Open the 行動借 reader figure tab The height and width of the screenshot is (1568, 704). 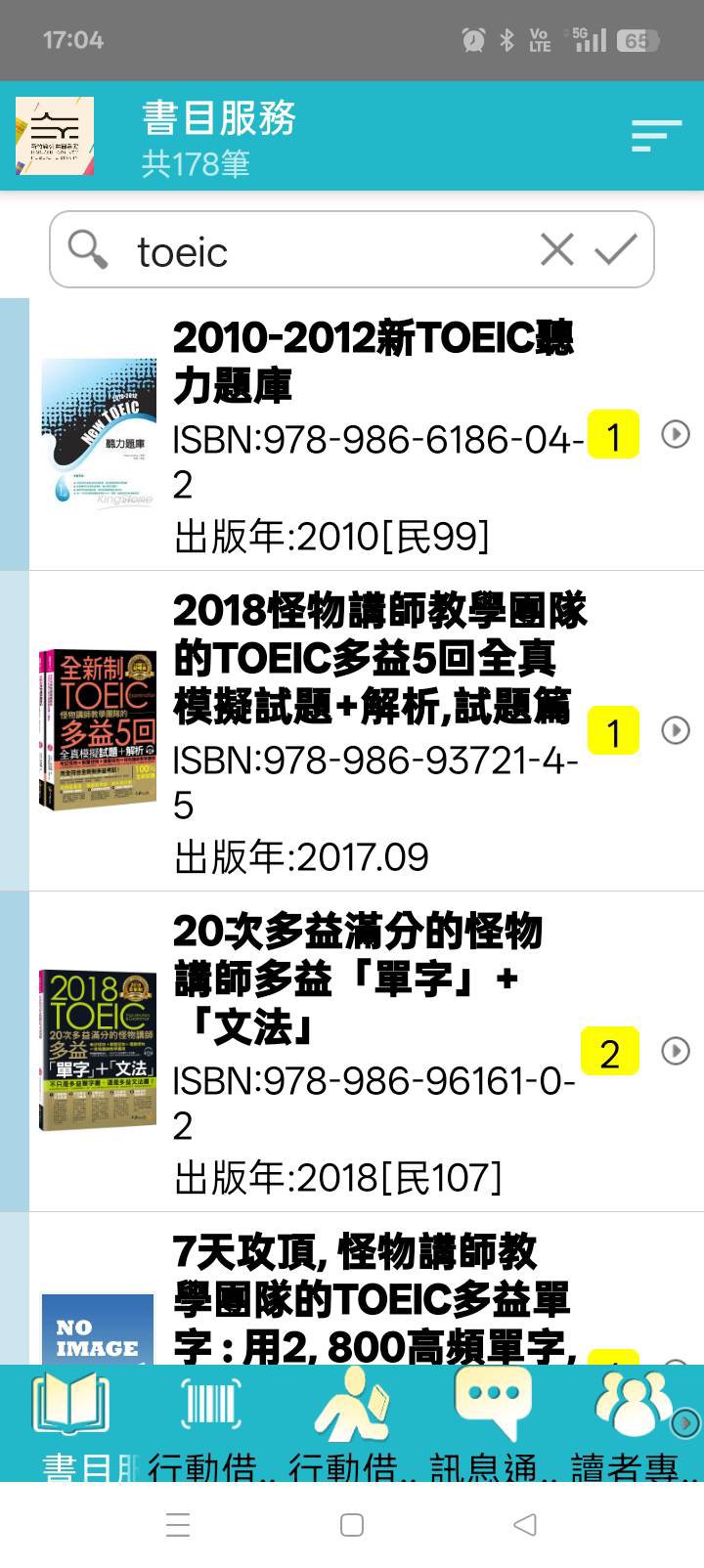(352, 1423)
